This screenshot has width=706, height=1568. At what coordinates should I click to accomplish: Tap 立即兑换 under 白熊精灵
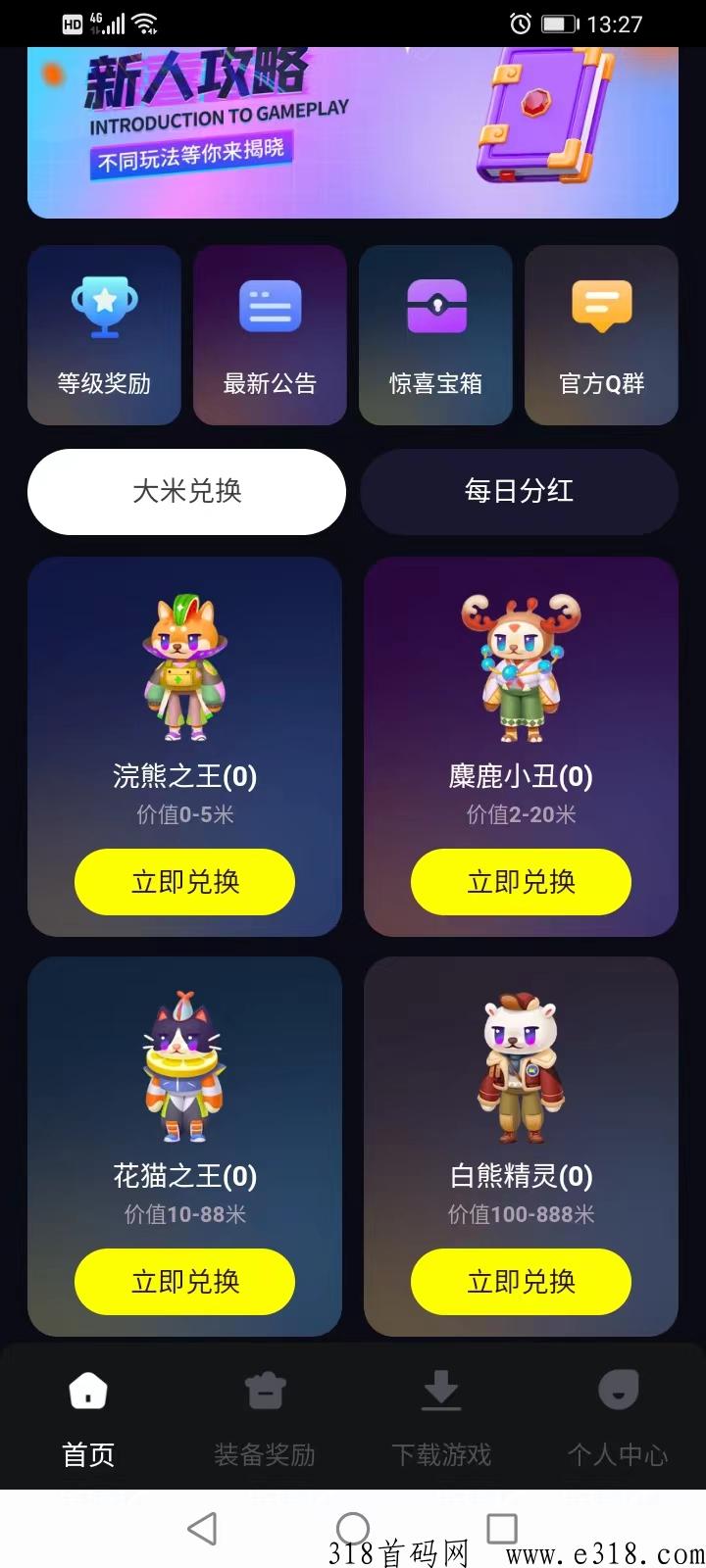[520, 1281]
